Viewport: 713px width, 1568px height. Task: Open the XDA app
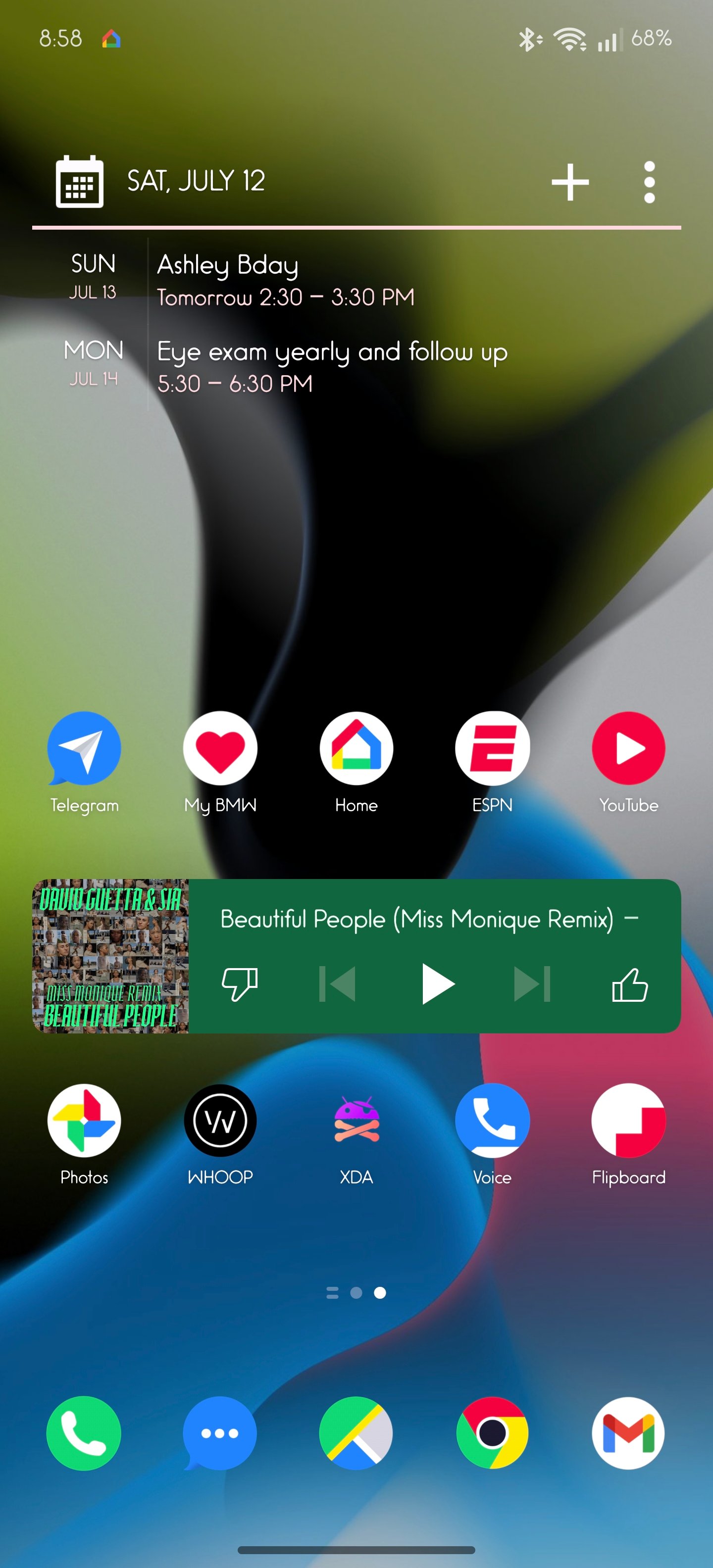point(356,1121)
